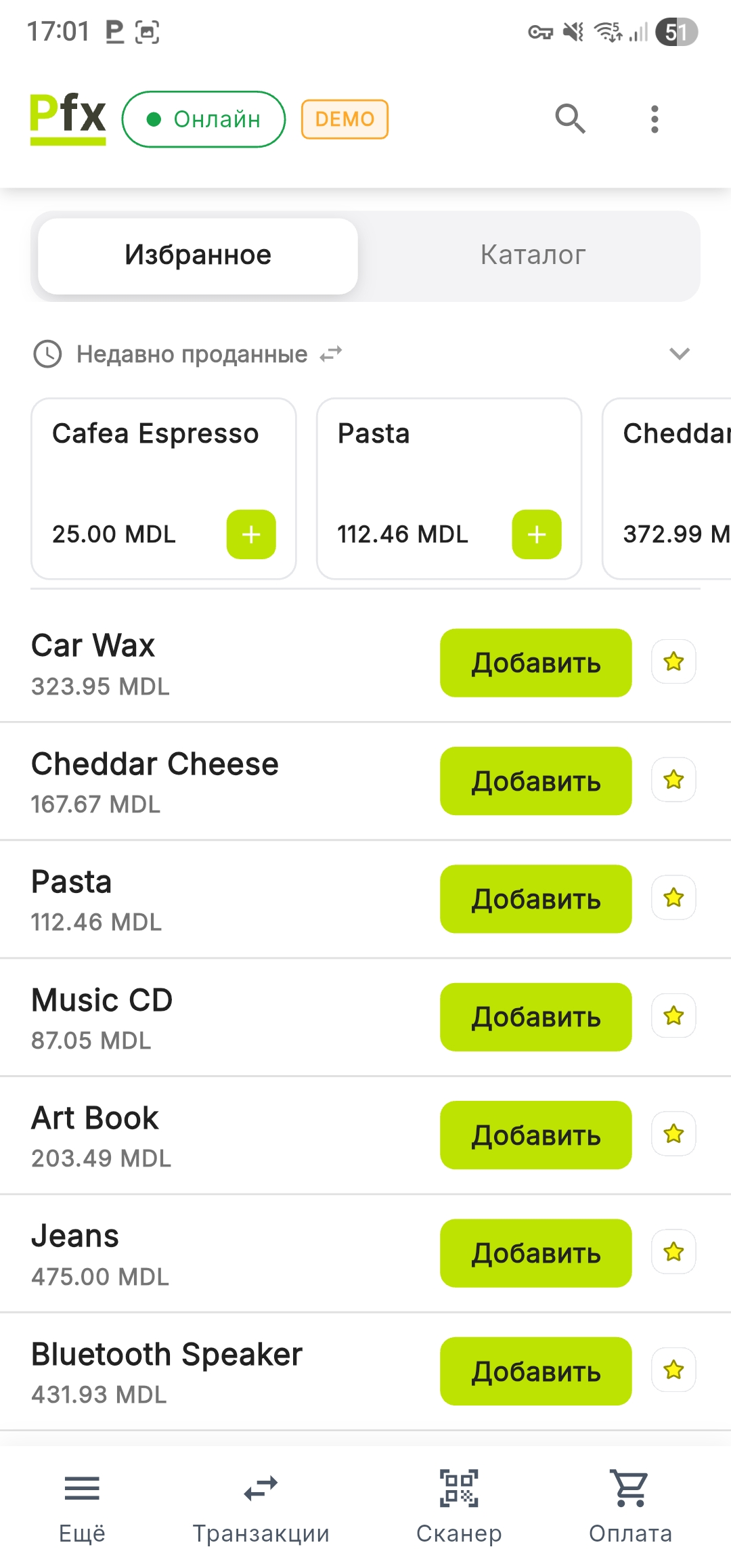Tap Добавить in the Pasta row

(535, 898)
